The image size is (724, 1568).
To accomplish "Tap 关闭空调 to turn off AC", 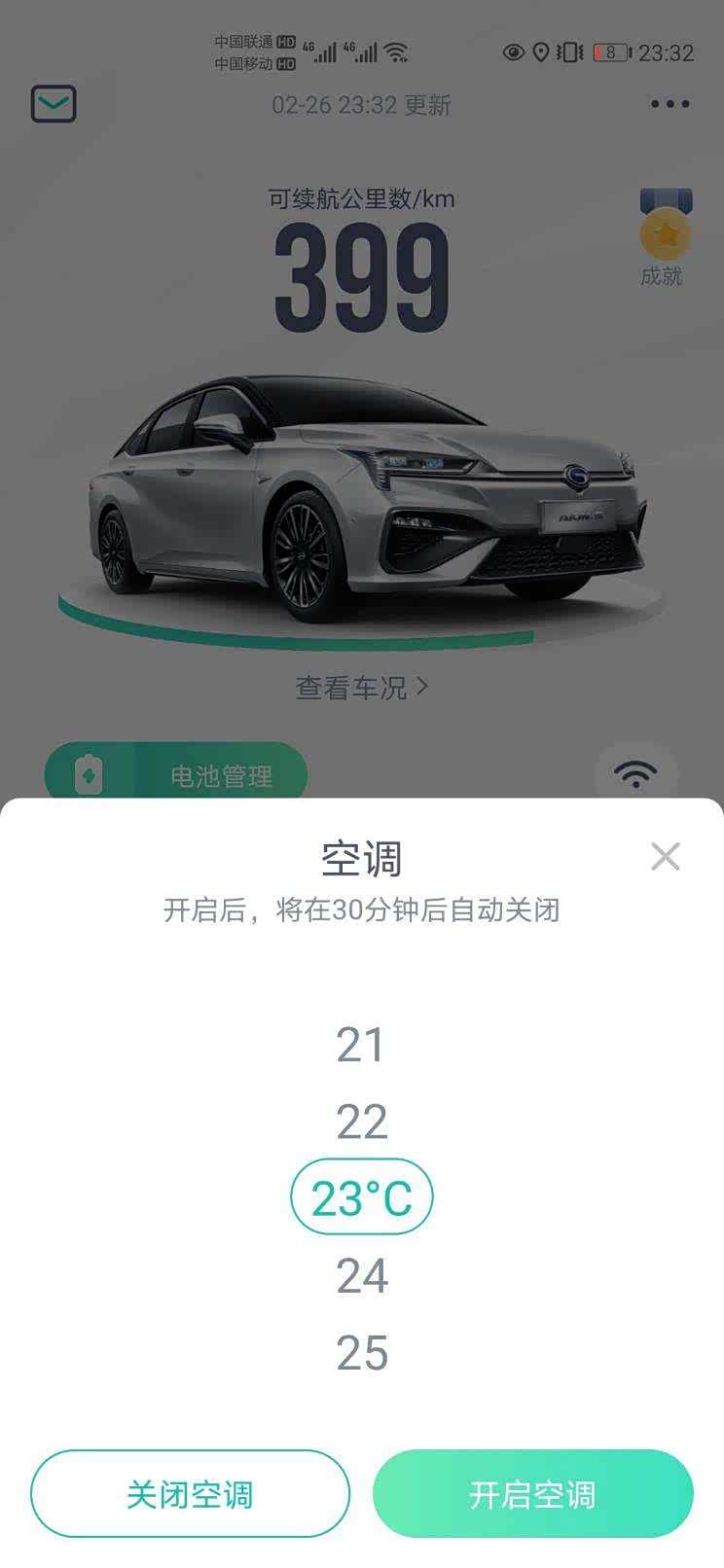I will pos(190,1493).
